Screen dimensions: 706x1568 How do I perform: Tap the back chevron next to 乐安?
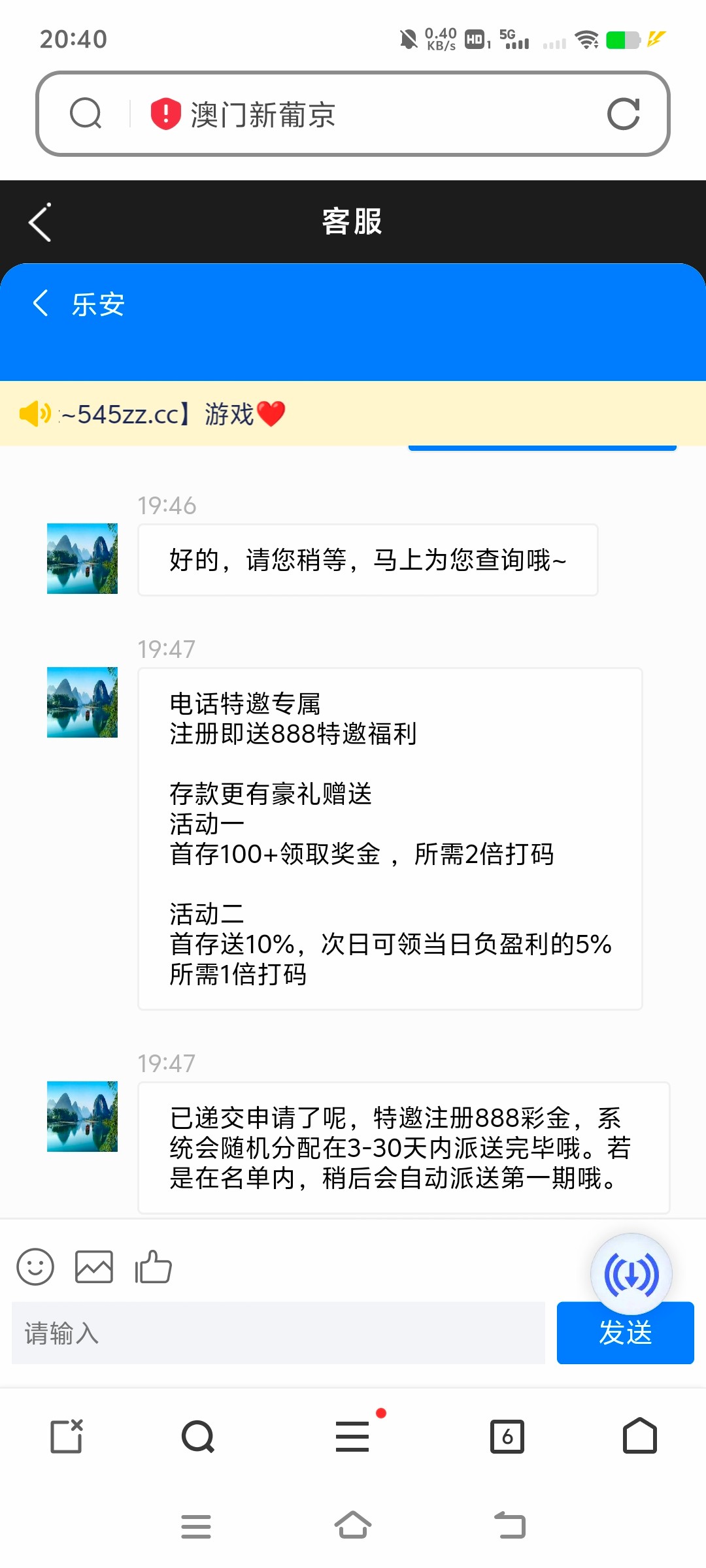(x=41, y=303)
